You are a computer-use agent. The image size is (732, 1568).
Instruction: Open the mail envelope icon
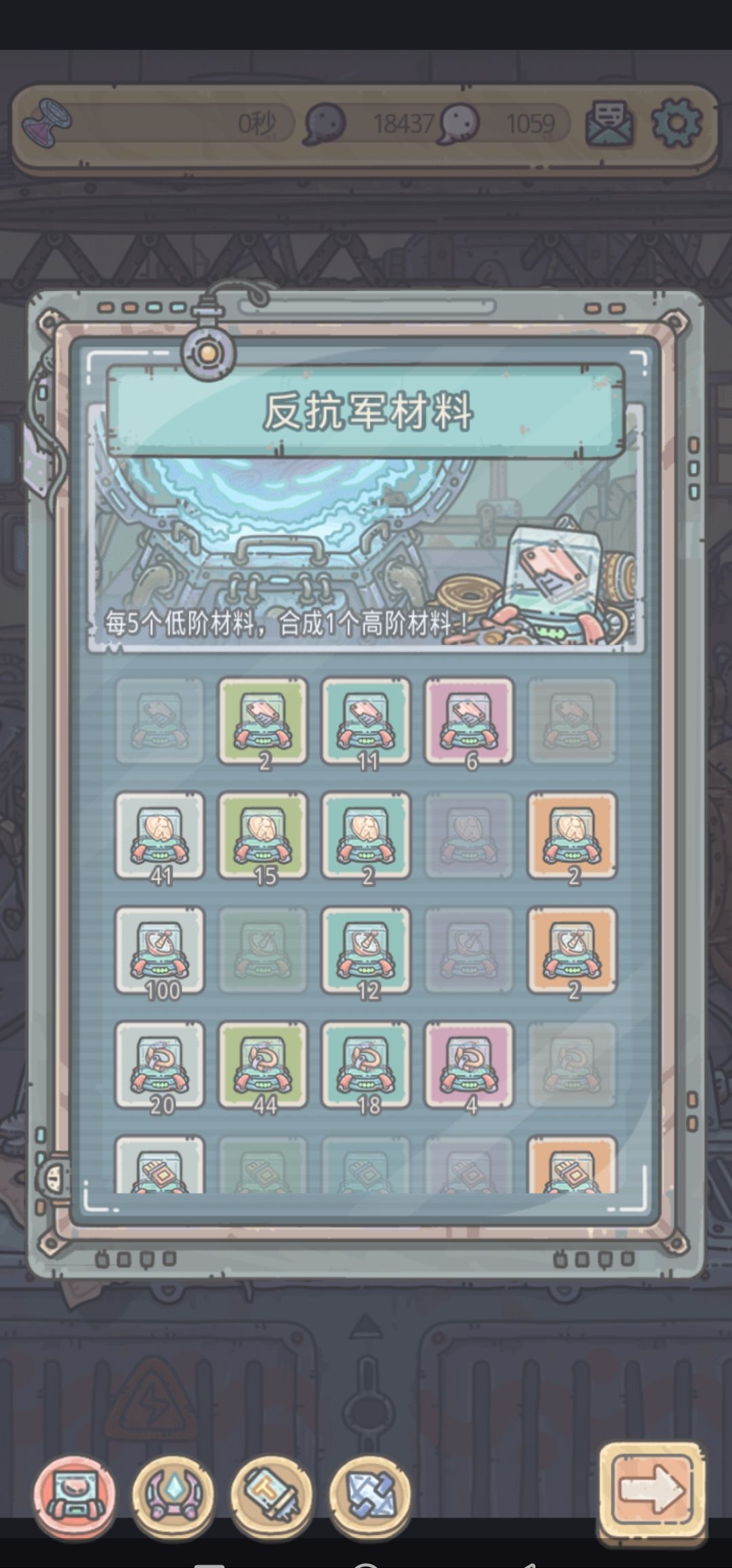click(x=609, y=123)
